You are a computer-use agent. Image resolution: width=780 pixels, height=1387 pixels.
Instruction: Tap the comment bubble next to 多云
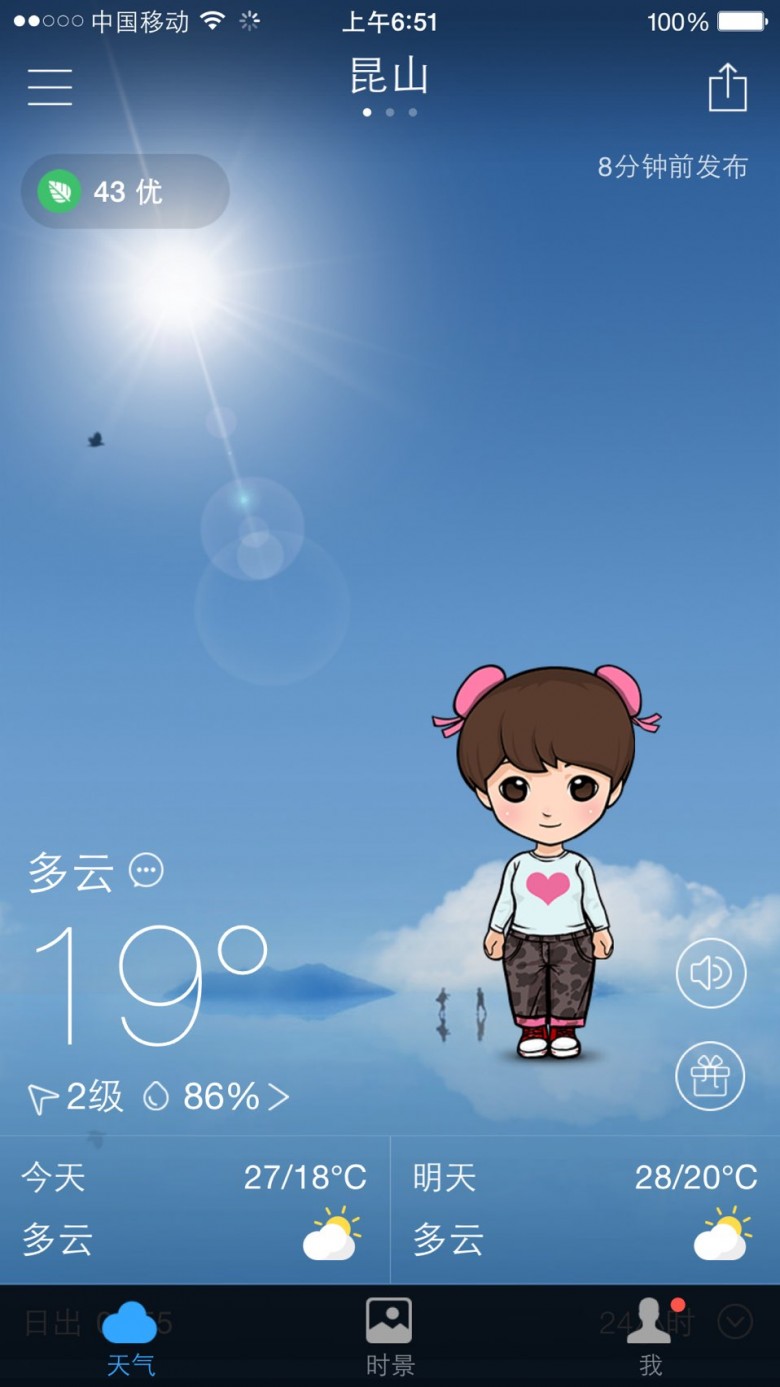[x=146, y=870]
